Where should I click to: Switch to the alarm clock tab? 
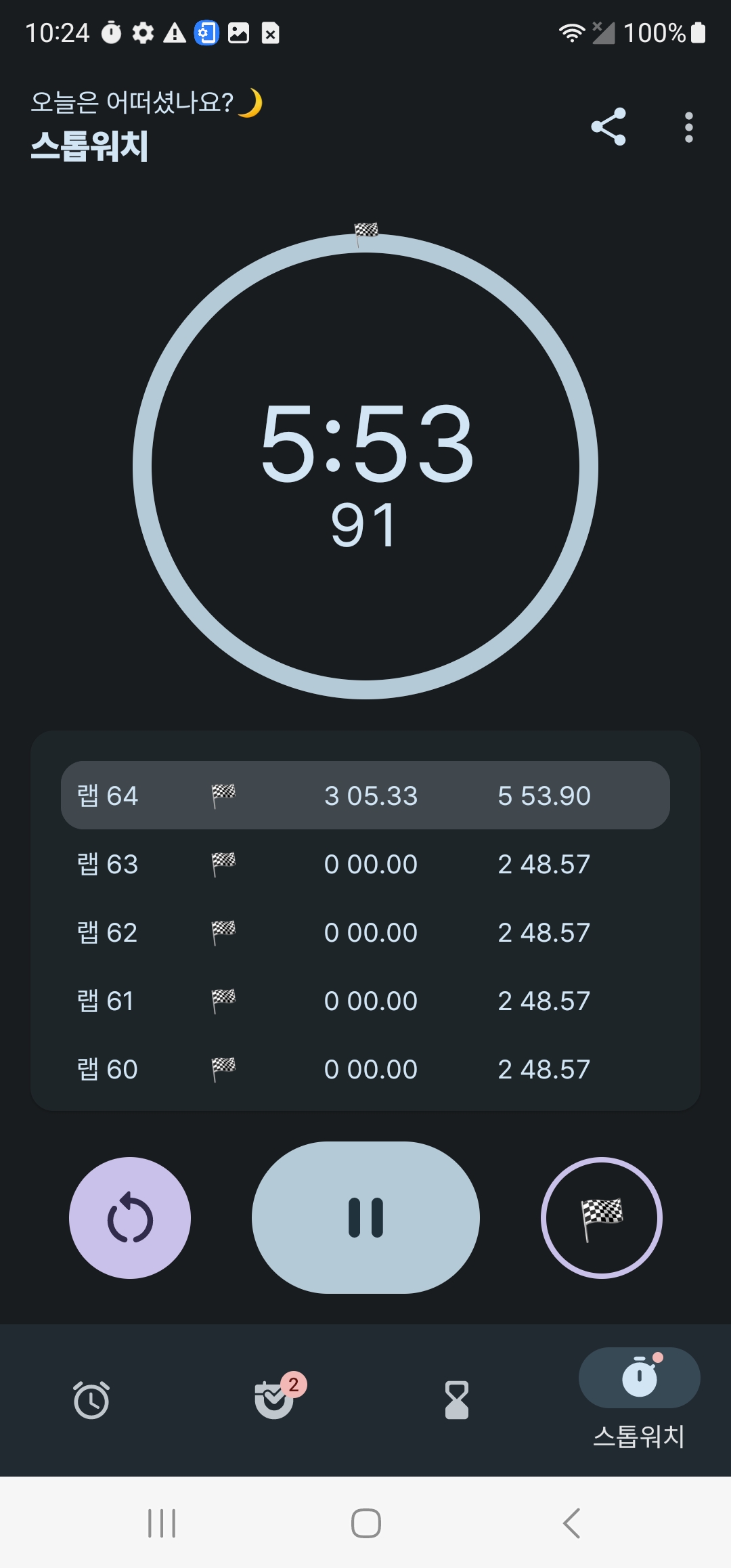tap(91, 1399)
